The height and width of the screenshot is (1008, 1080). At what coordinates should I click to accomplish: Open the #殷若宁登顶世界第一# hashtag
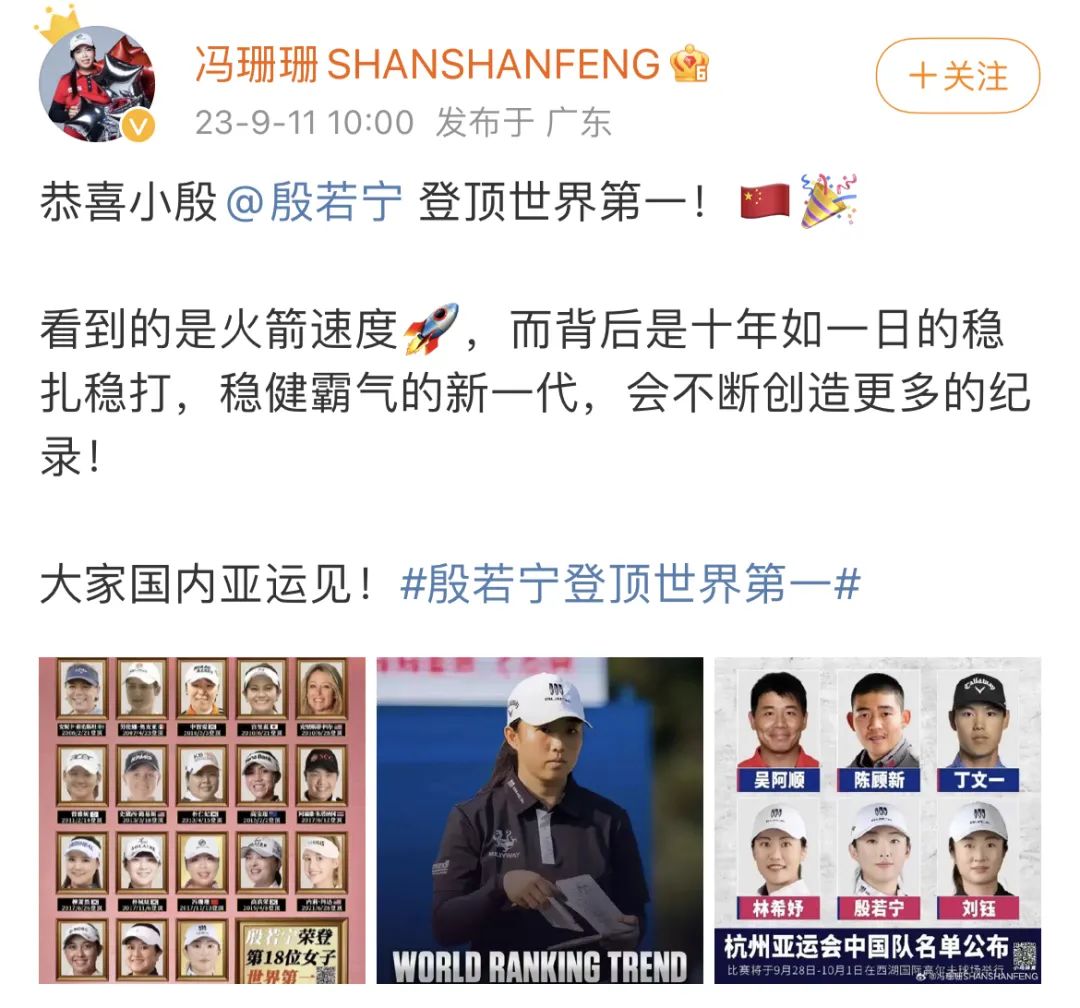click(x=630, y=585)
